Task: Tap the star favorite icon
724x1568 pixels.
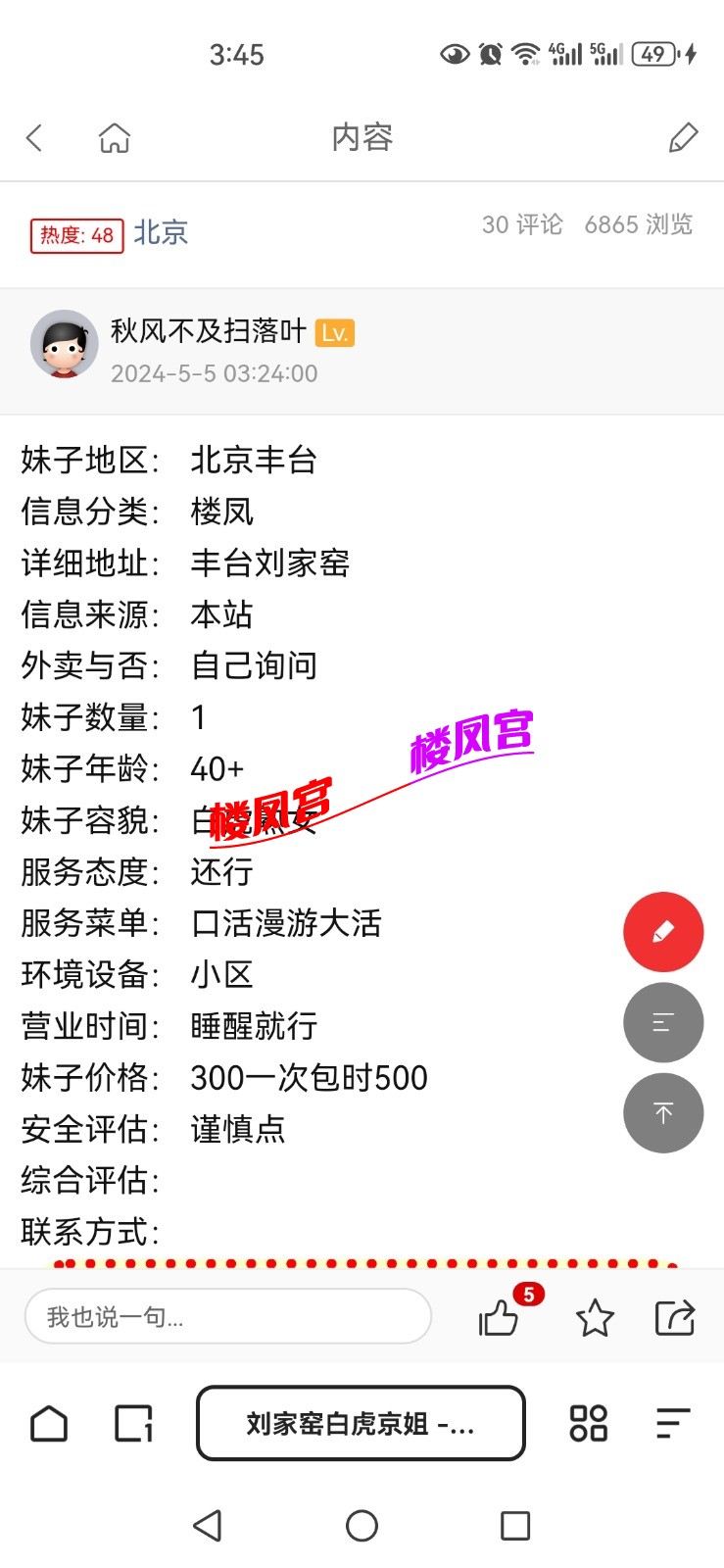Action: click(595, 1319)
